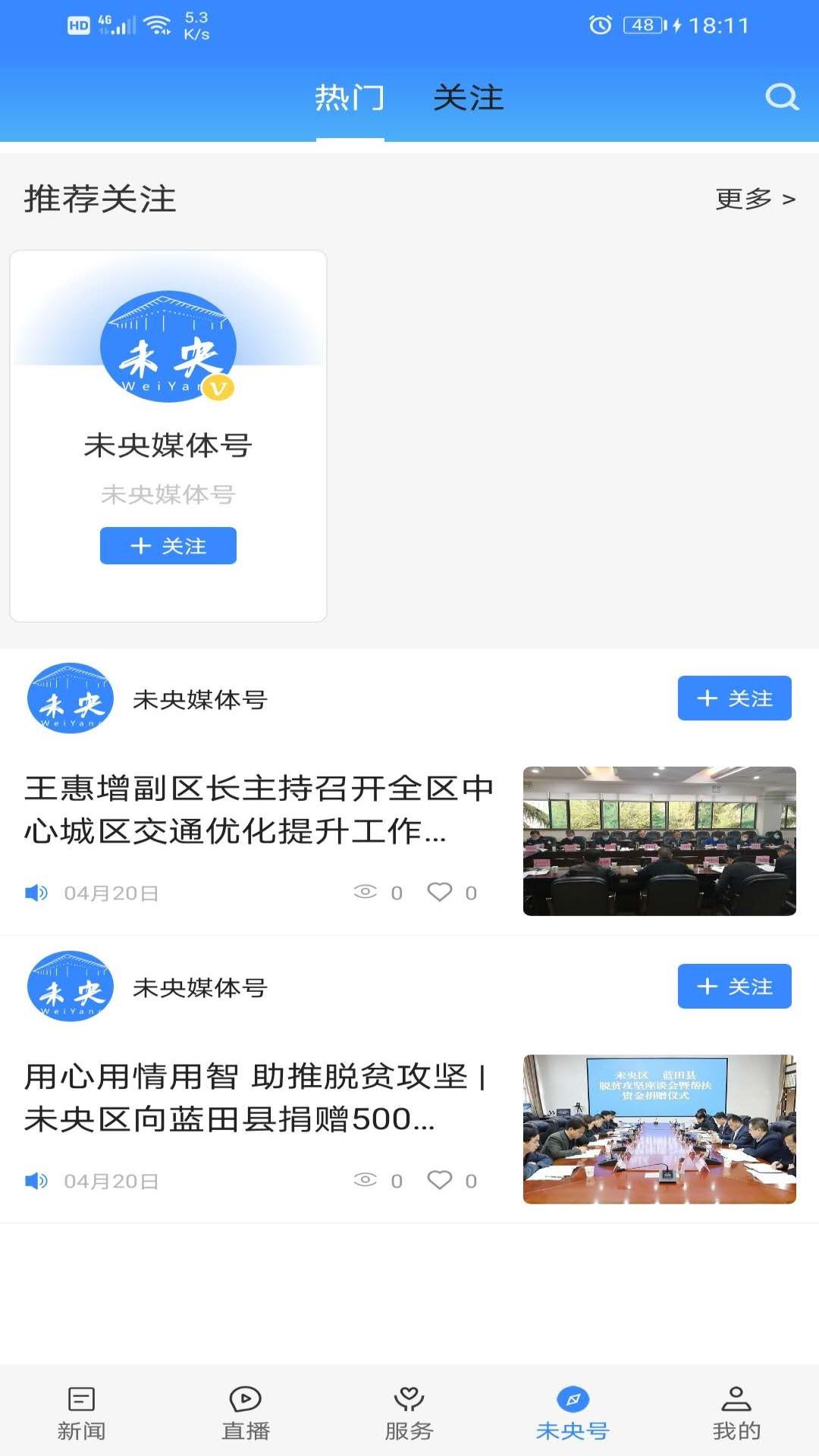
Task: Play audio for the 王惠增副区长 article
Action: 36,893
